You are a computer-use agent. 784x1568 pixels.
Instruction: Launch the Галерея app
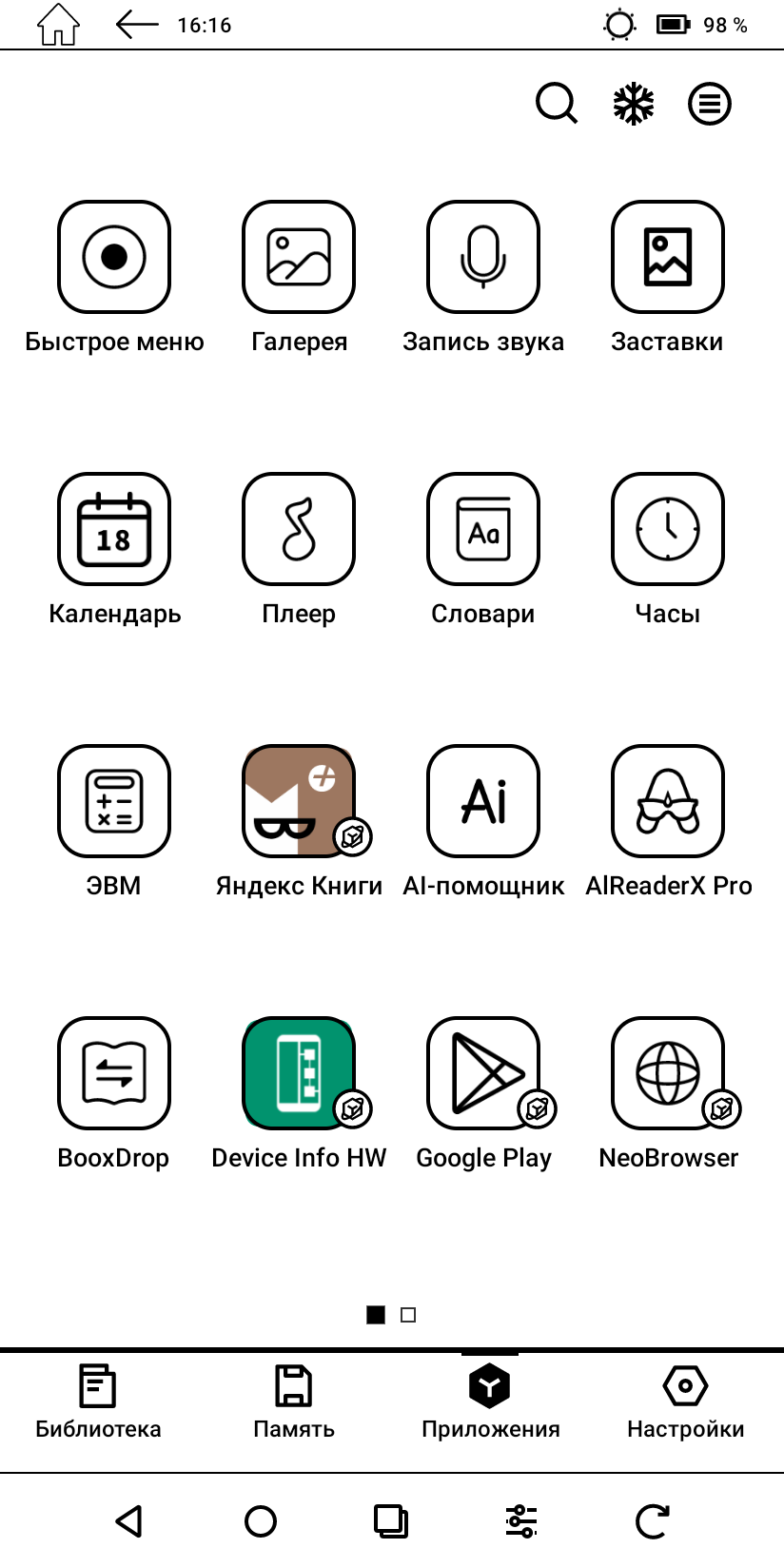(x=299, y=257)
